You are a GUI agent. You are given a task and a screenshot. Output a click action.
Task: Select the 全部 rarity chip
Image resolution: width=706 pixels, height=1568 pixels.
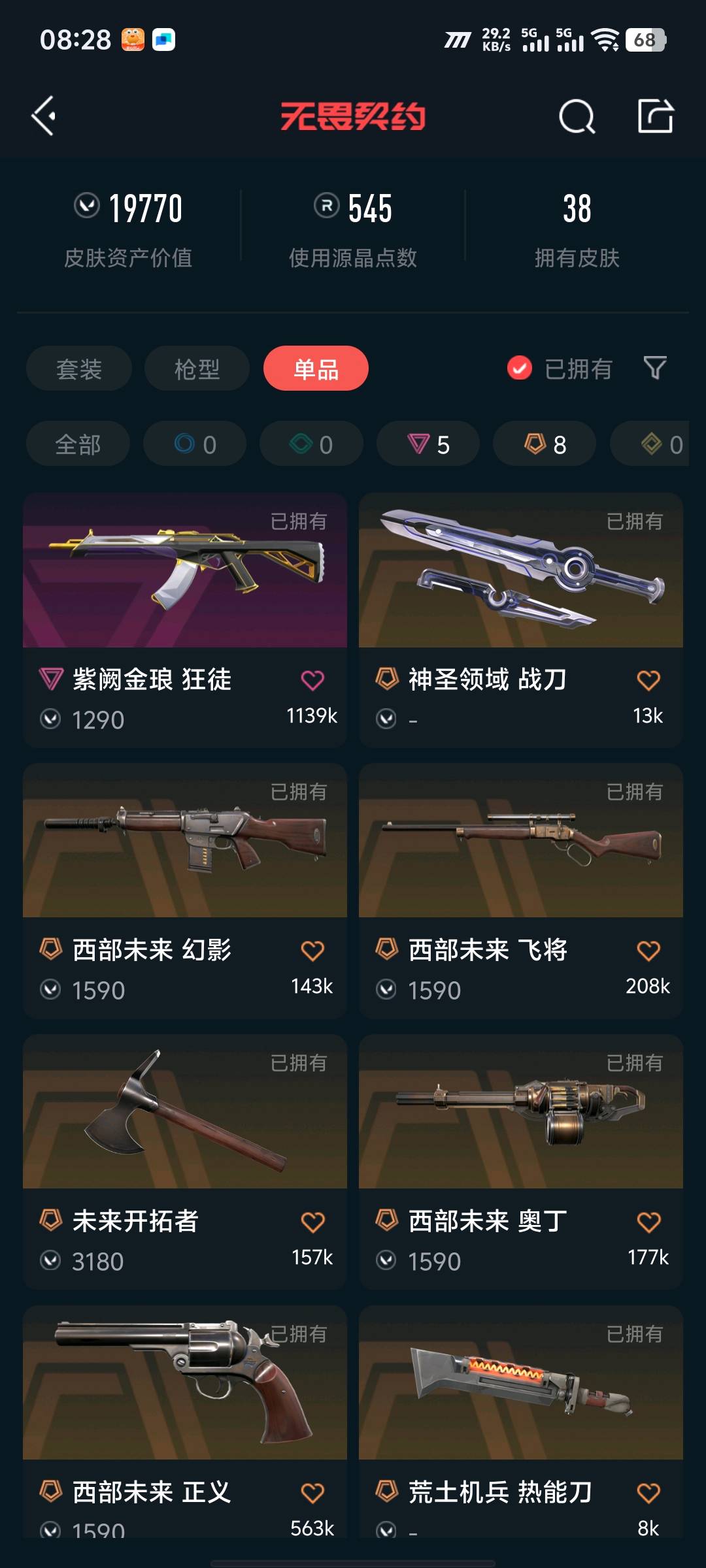pos(78,444)
